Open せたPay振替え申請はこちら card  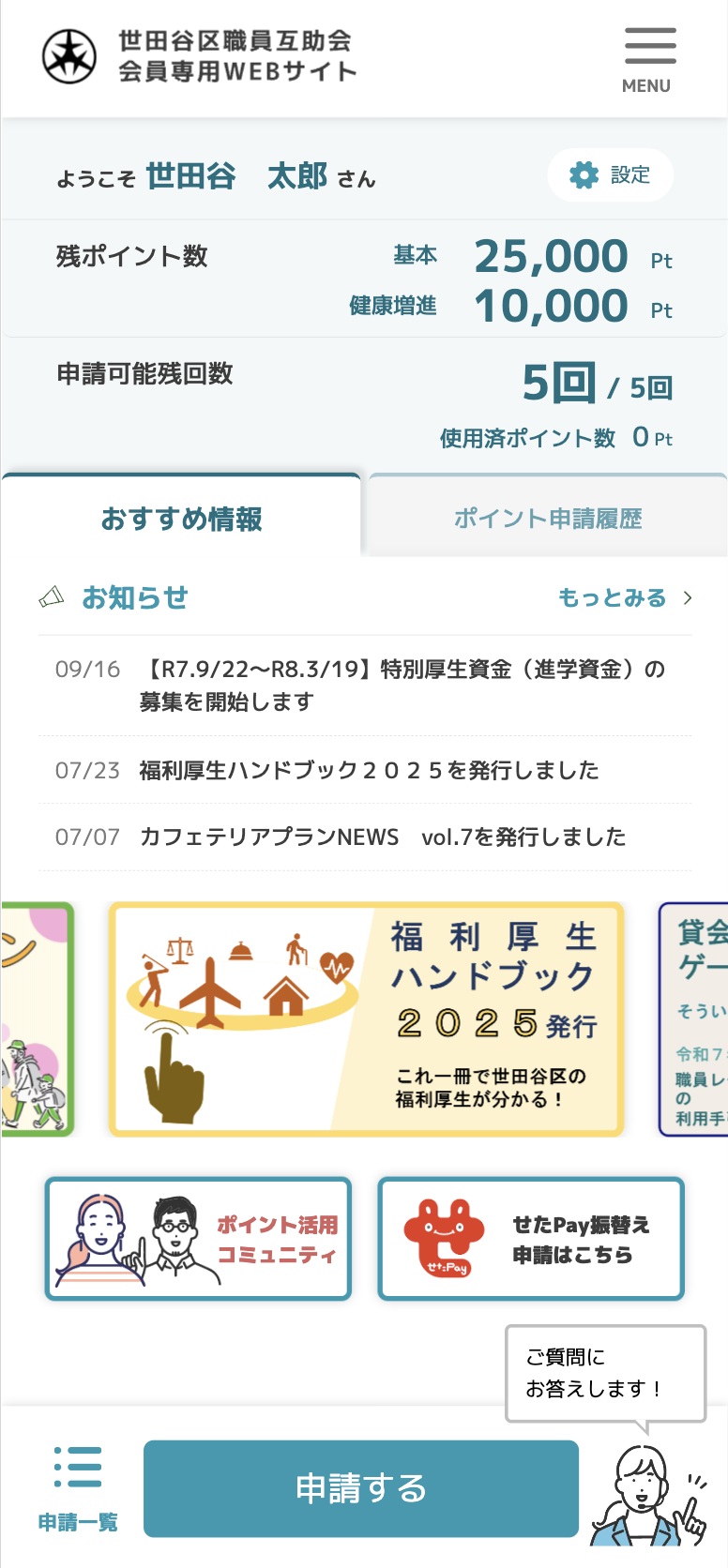tap(531, 1239)
